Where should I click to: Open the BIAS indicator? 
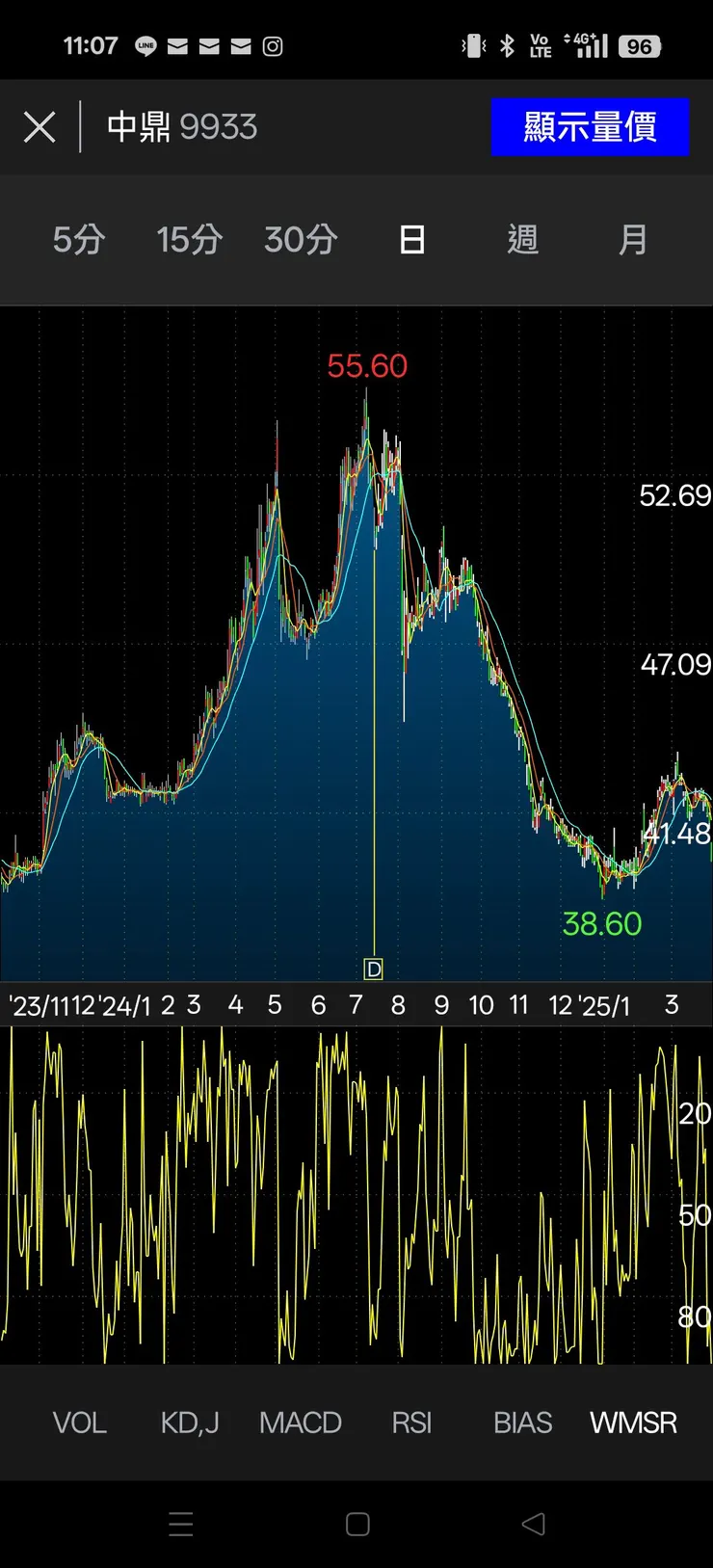tap(522, 1422)
